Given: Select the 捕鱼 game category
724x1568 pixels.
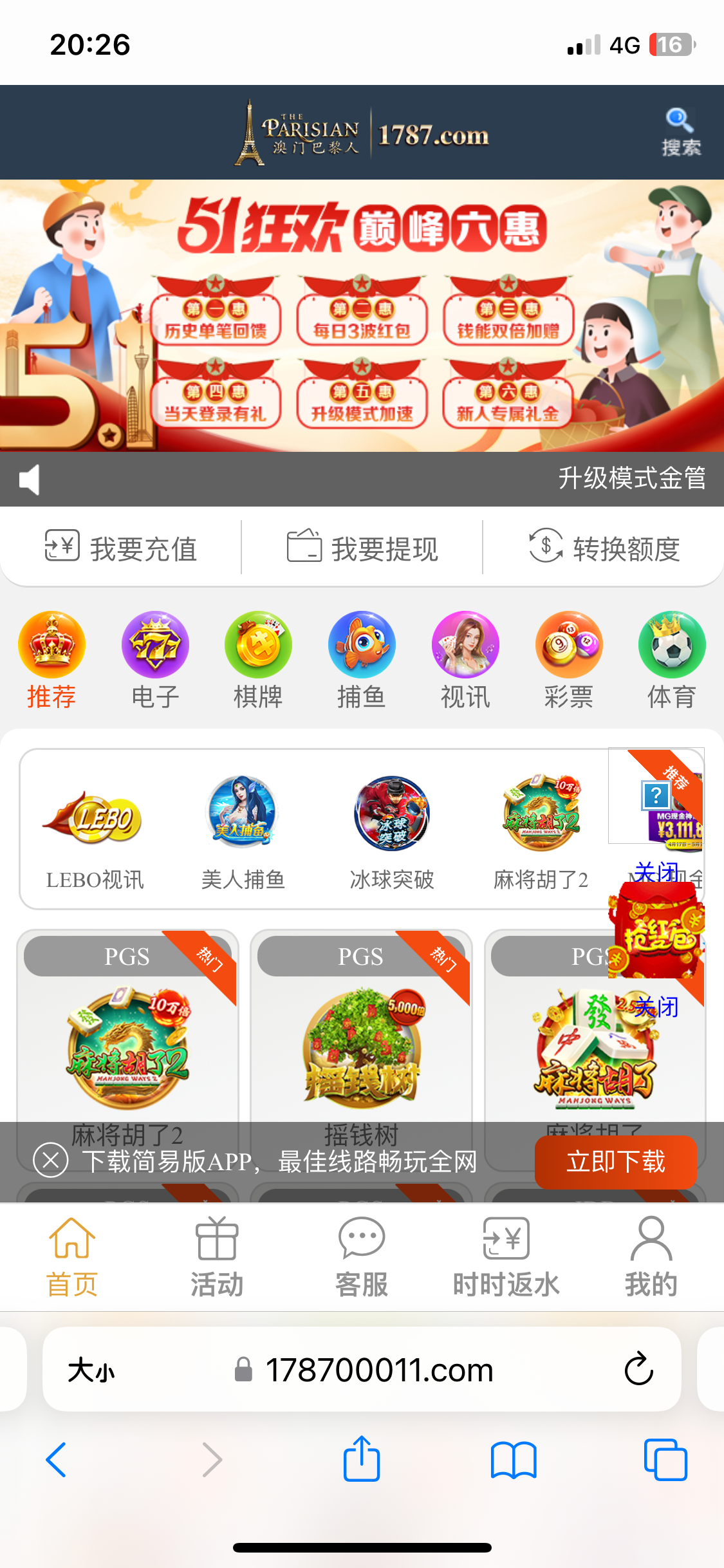Looking at the screenshot, I should [362, 660].
